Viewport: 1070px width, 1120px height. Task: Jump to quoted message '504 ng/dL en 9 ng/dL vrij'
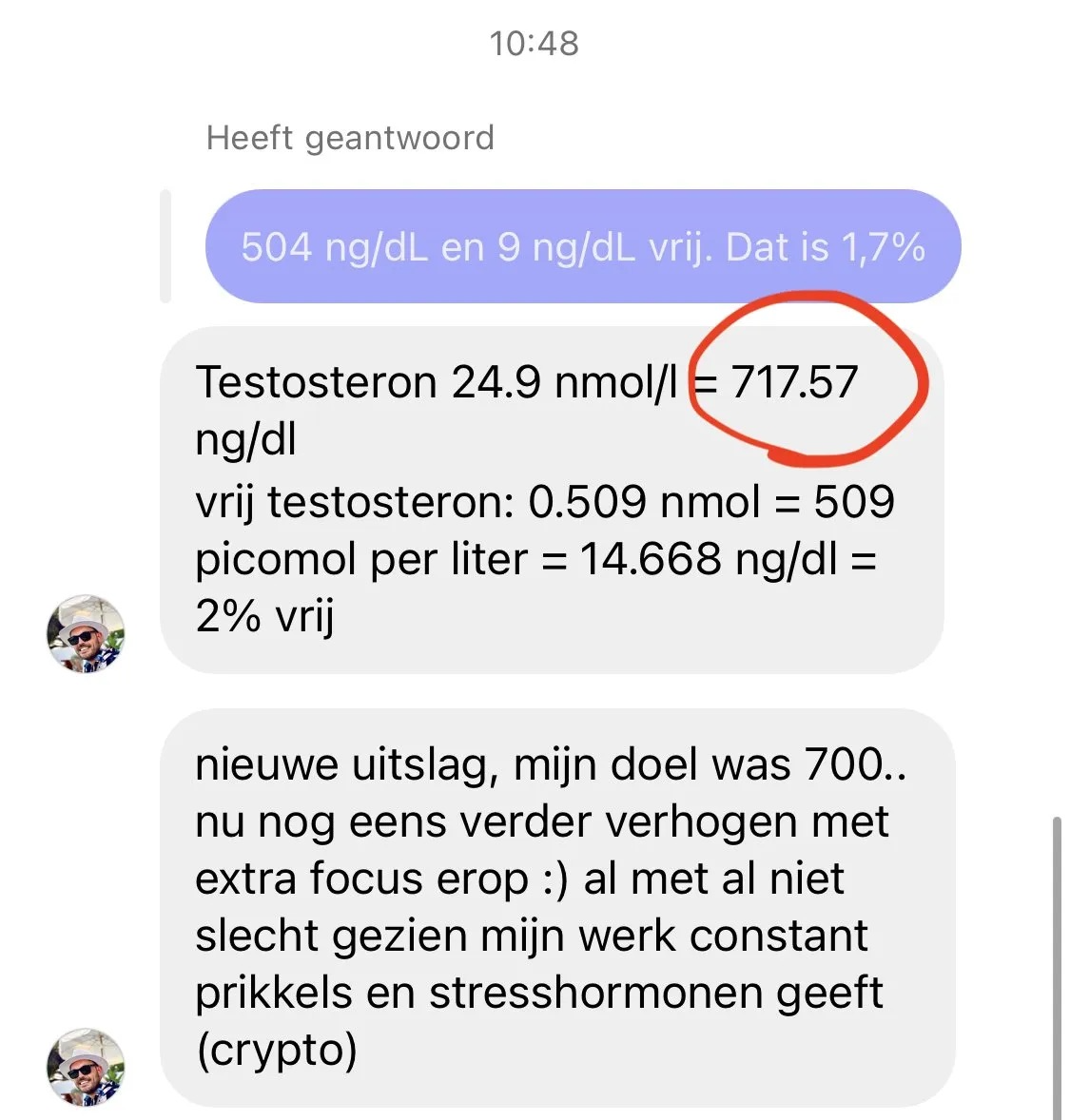(582, 247)
